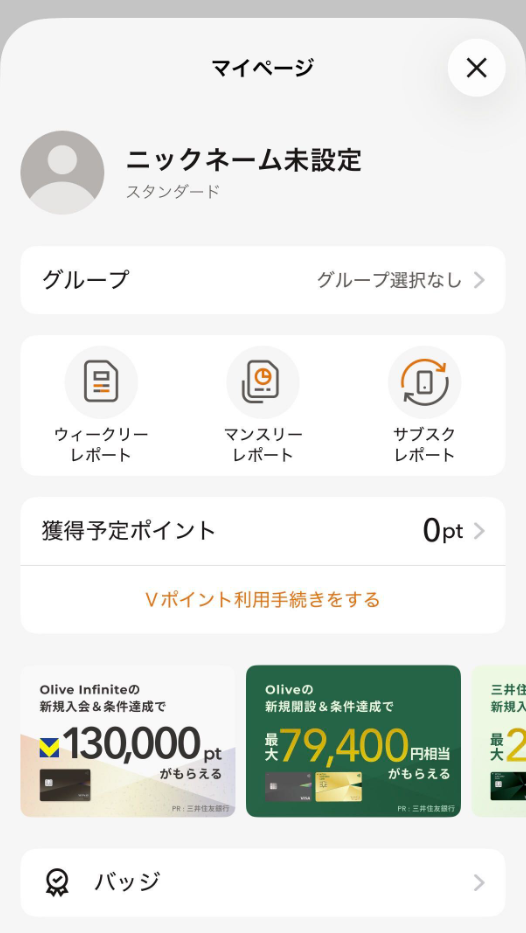This screenshot has height=933, width=526.
Task: Open the Olive 79,400円相当 banner
Action: pyautogui.click(x=353, y=741)
